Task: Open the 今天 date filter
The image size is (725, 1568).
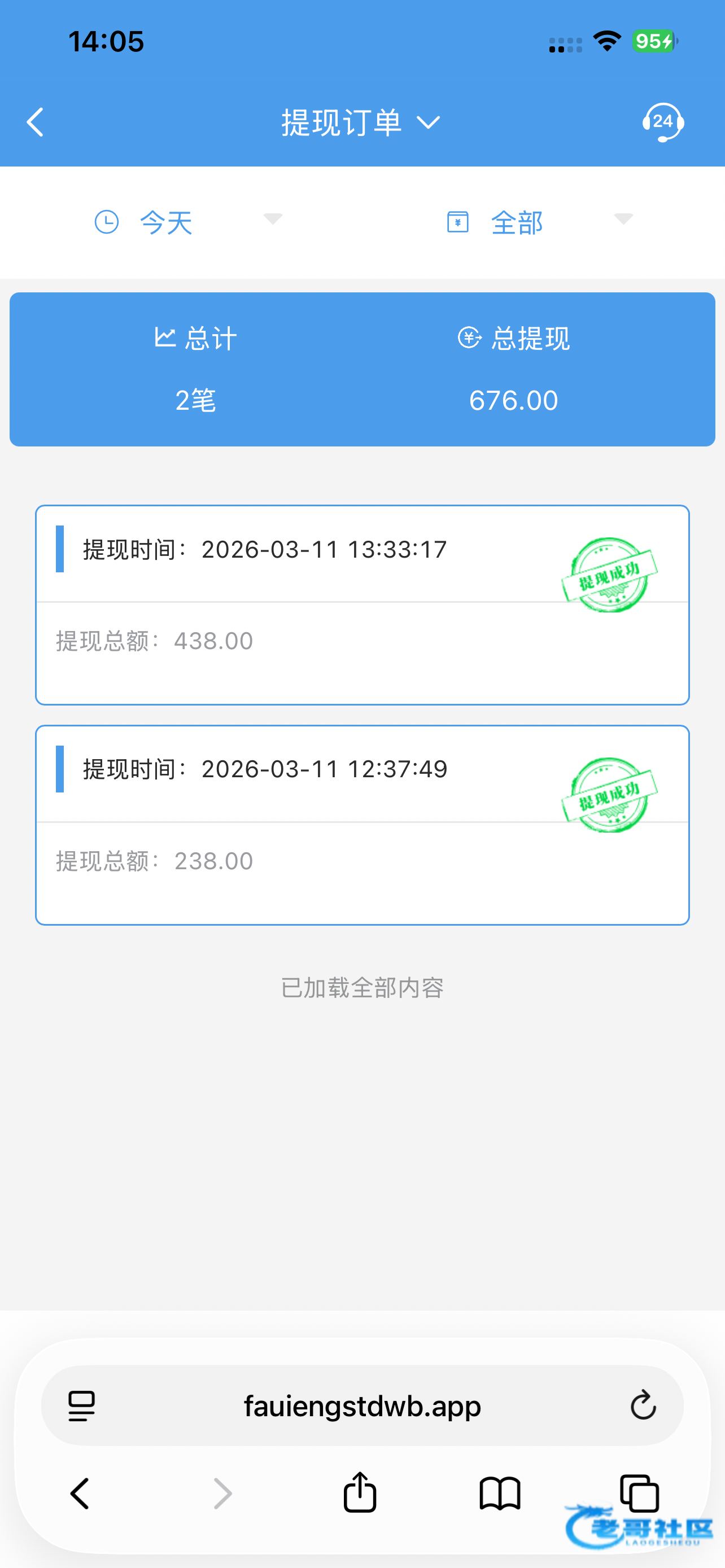Action: 187,222
